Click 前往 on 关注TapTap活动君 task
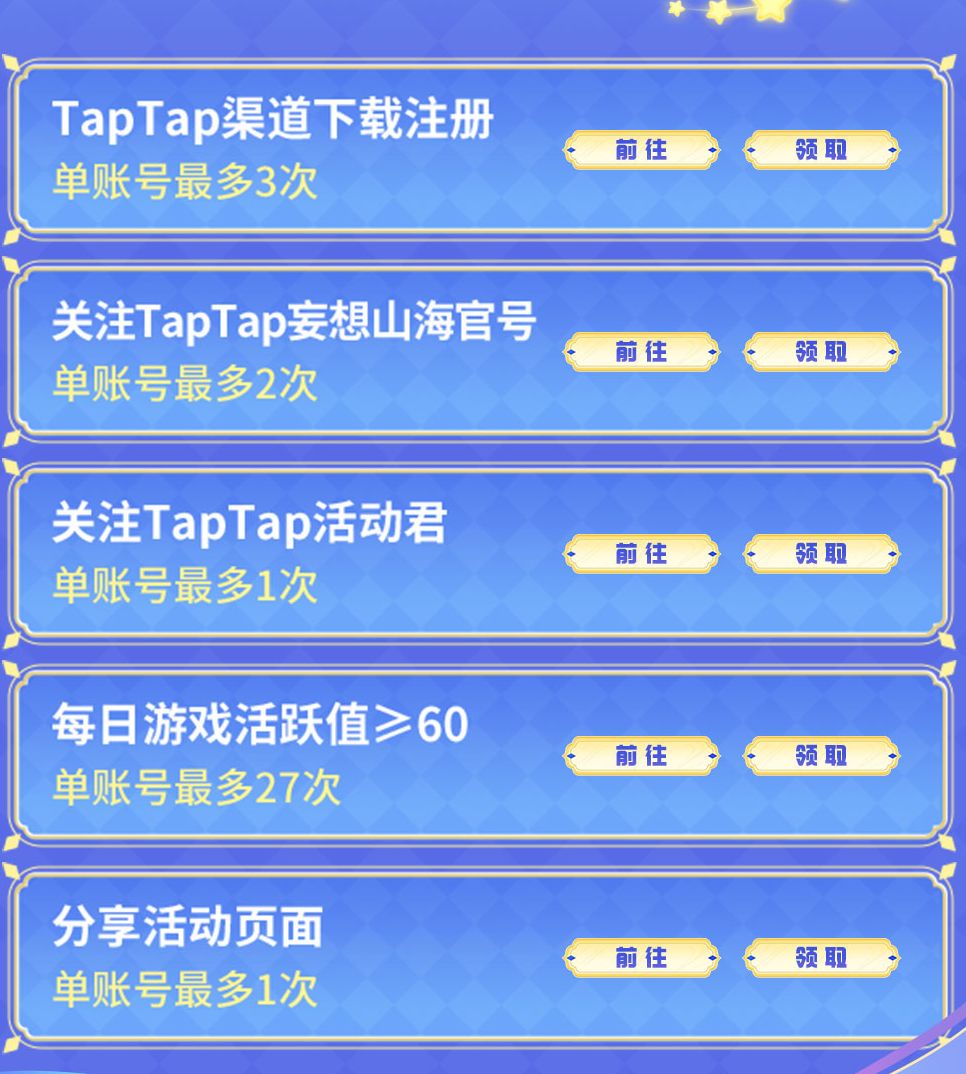Image resolution: width=966 pixels, height=1074 pixels. coord(641,553)
